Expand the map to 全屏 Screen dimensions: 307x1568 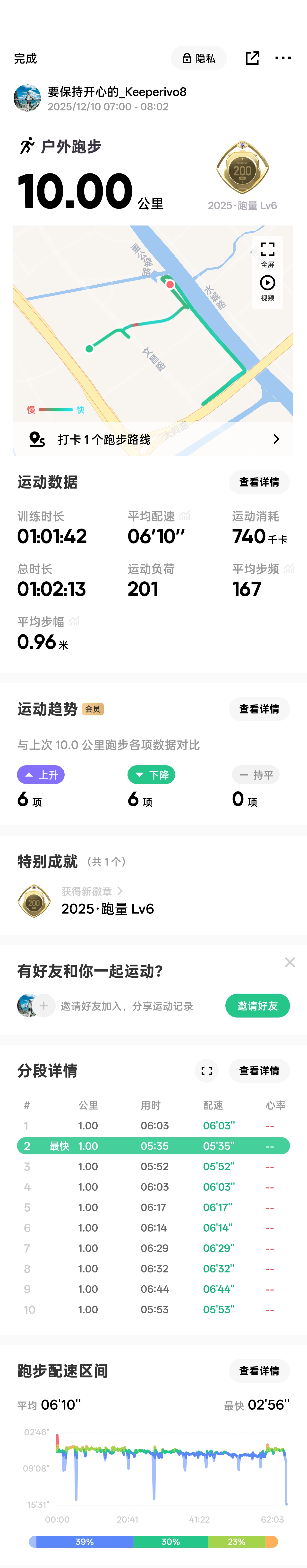point(267,253)
